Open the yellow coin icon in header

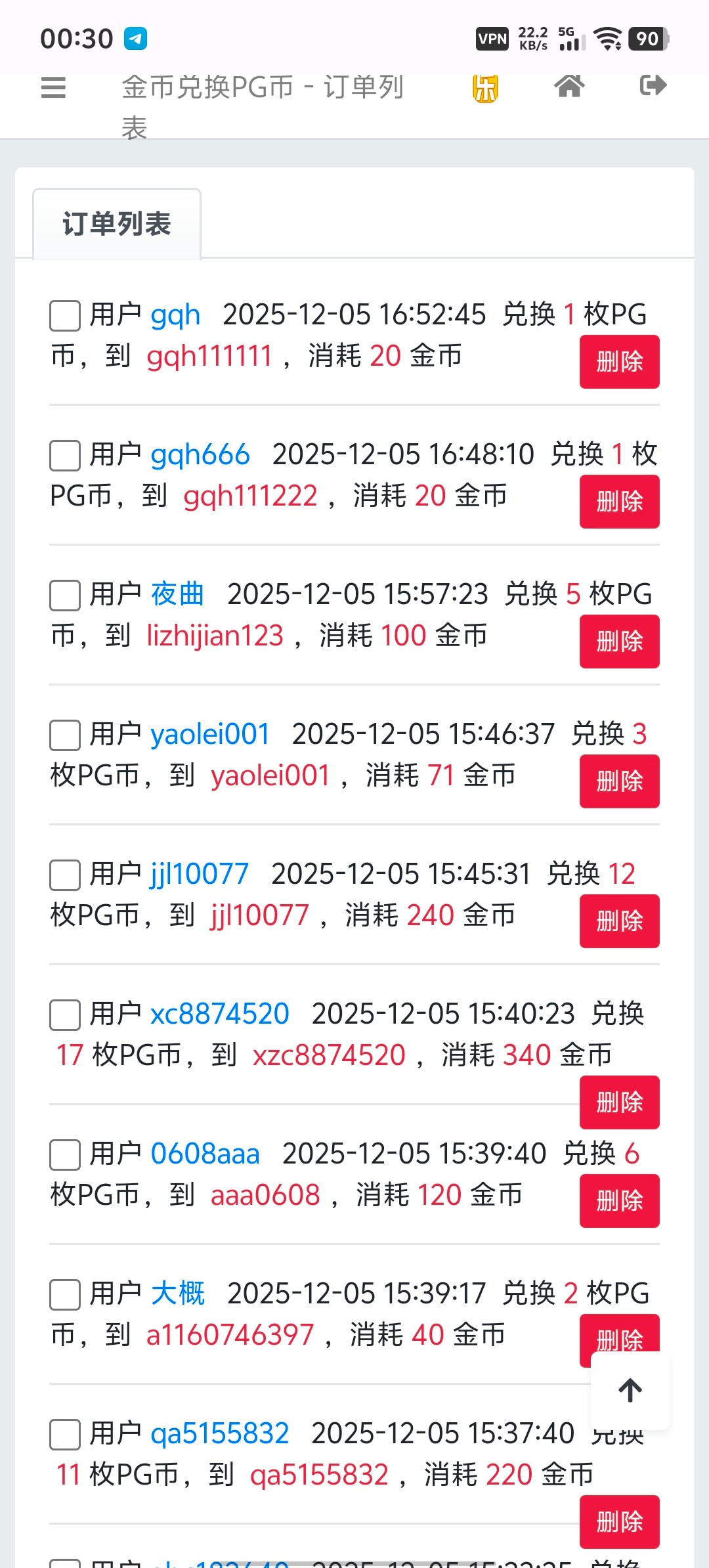point(485,88)
